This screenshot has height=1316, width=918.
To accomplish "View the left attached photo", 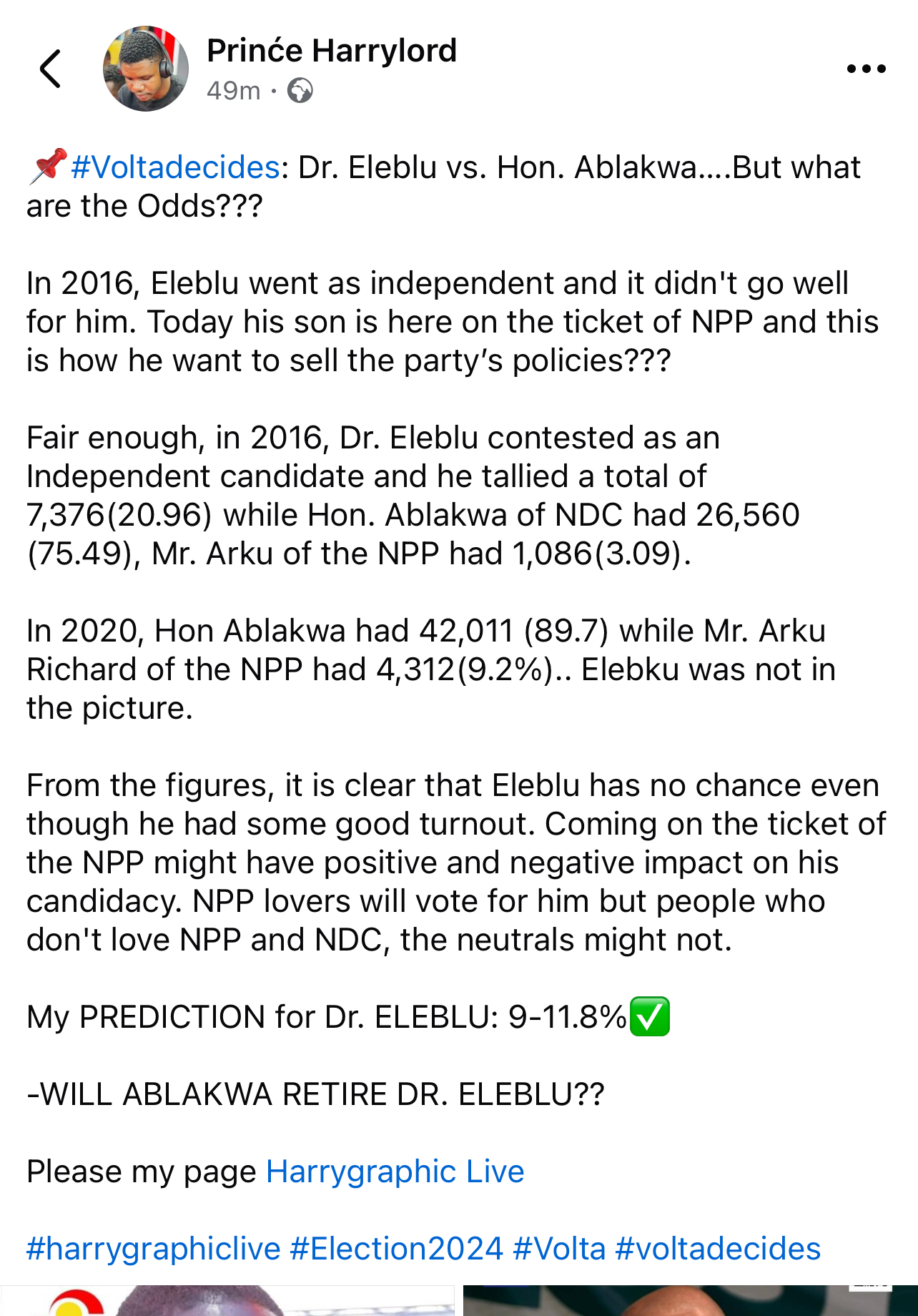I will (x=227, y=1302).
